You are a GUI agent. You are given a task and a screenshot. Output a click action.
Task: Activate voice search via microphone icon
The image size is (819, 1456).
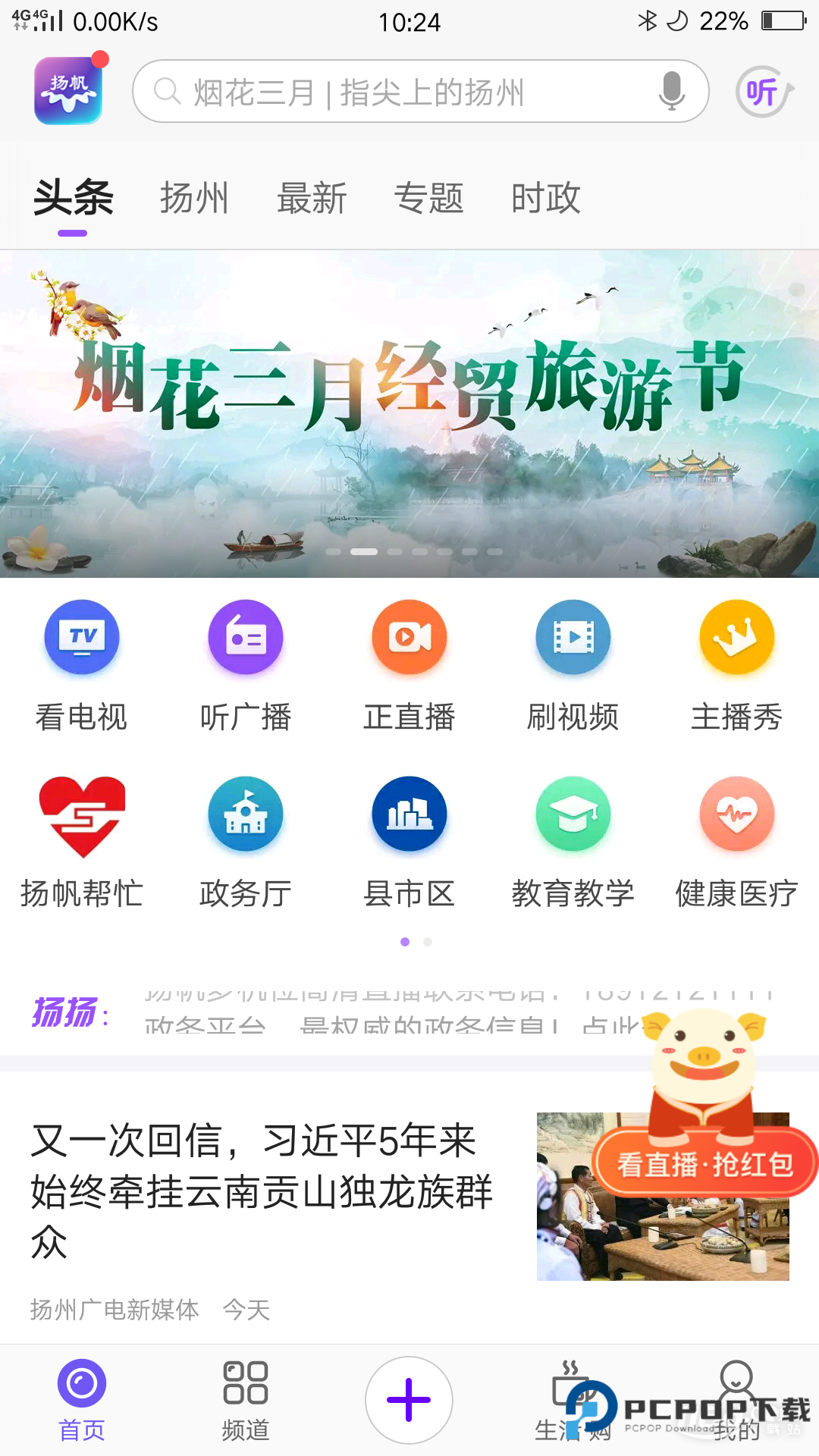tap(670, 91)
